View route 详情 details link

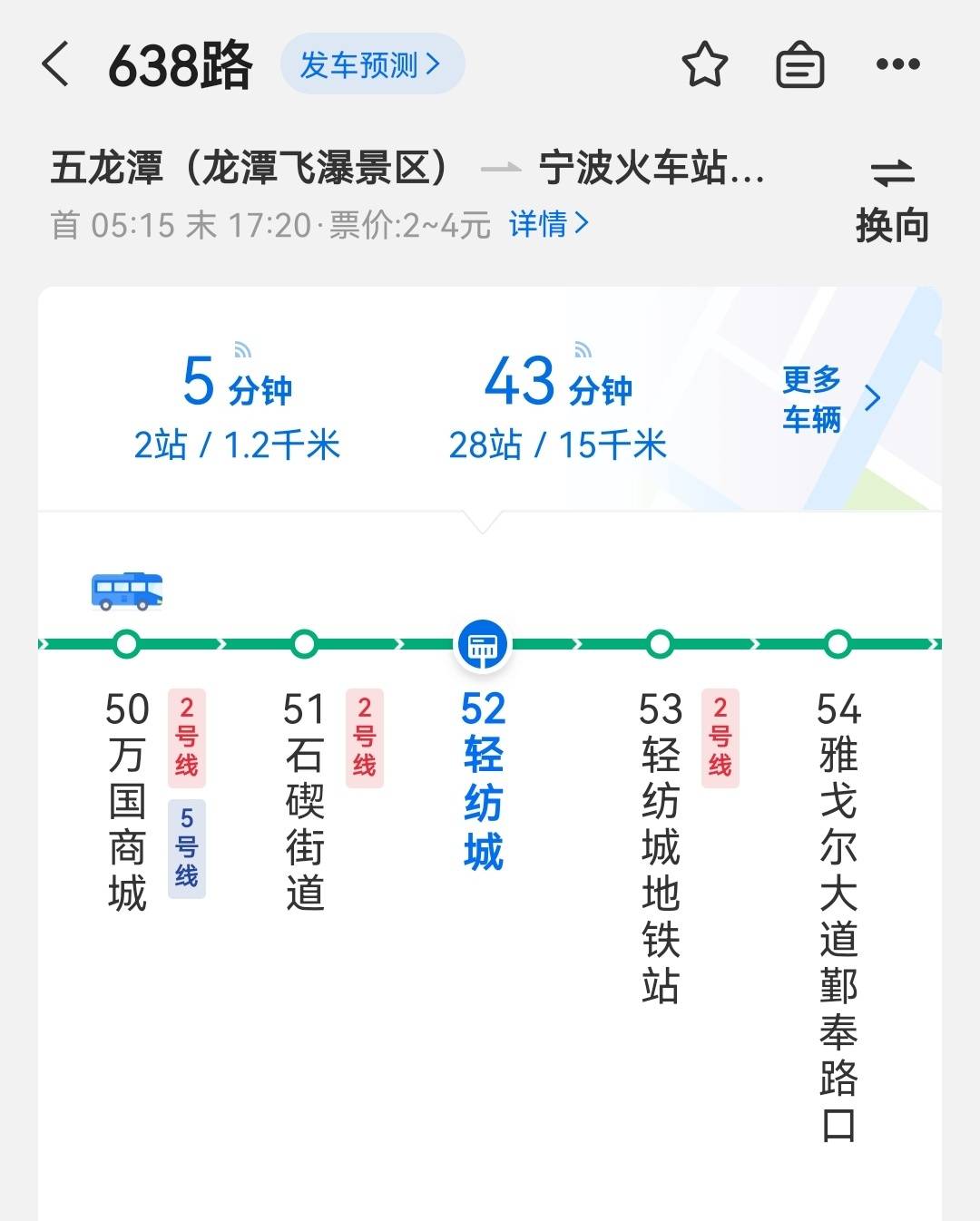[x=548, y=224]
